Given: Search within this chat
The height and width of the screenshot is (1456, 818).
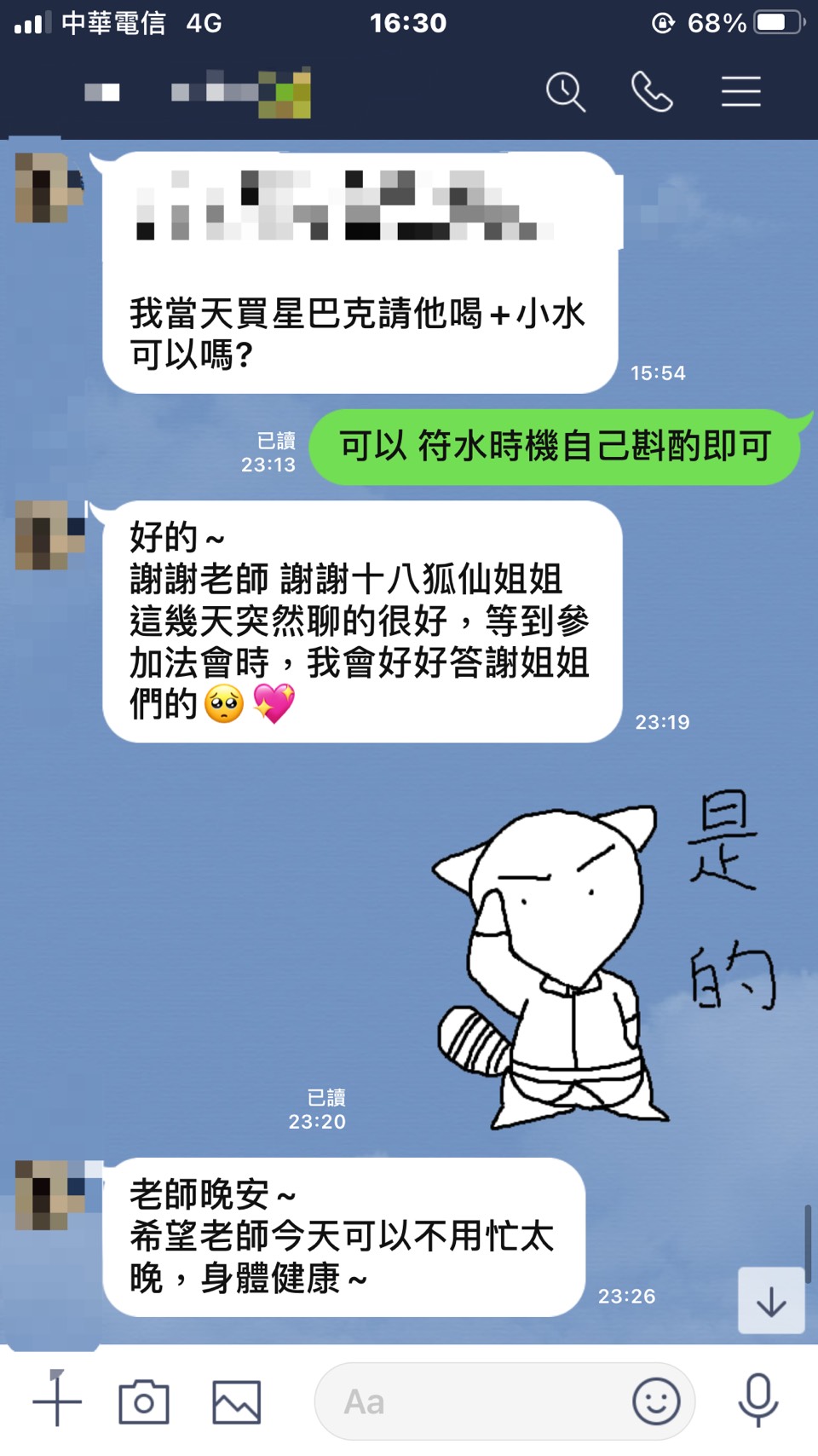Looking at the screenshot, I should coord(566,92).
